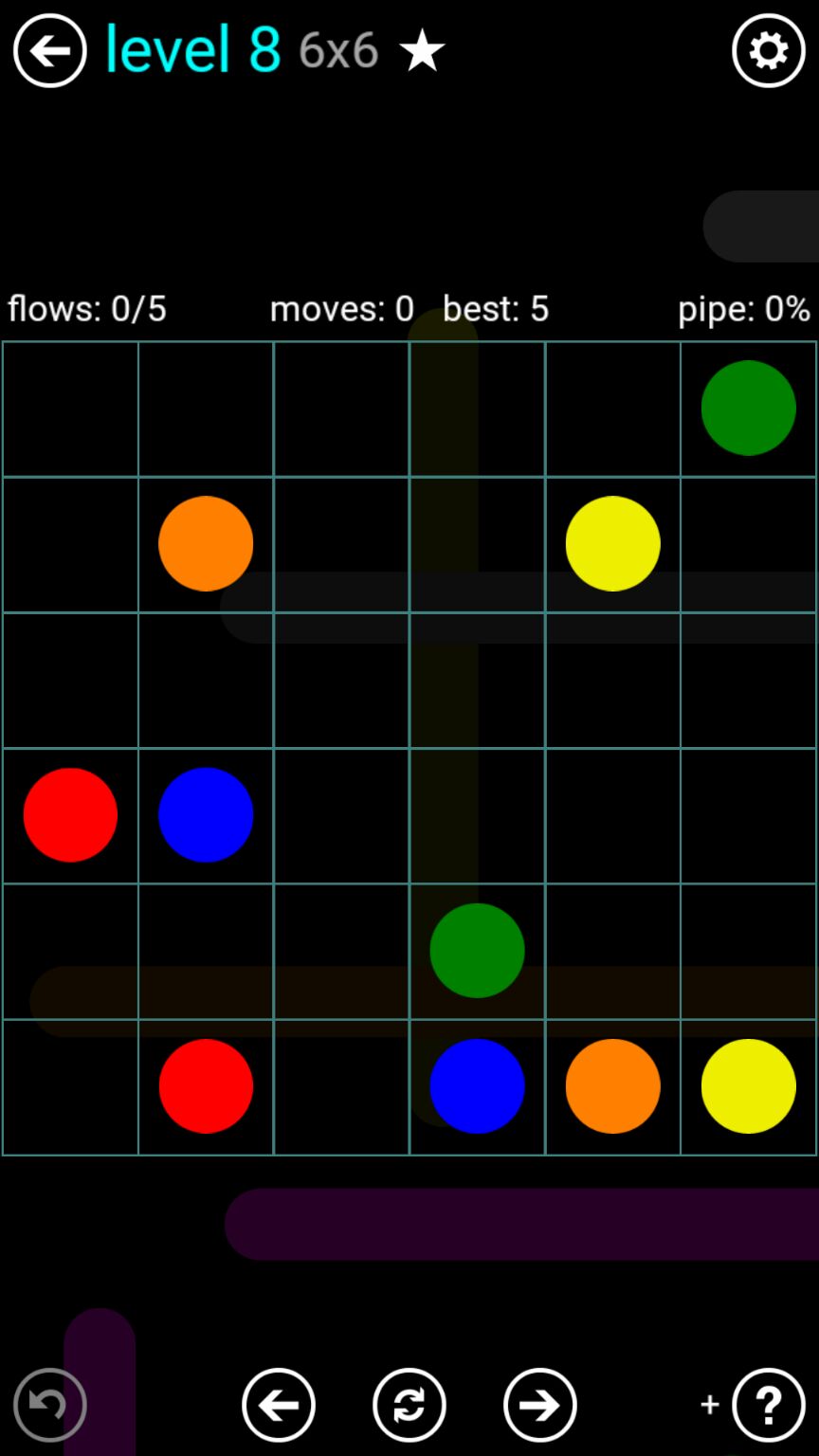Go to the previous level
The height and width of the screenshot is (1456, 819).
[x=278, y=1405]
